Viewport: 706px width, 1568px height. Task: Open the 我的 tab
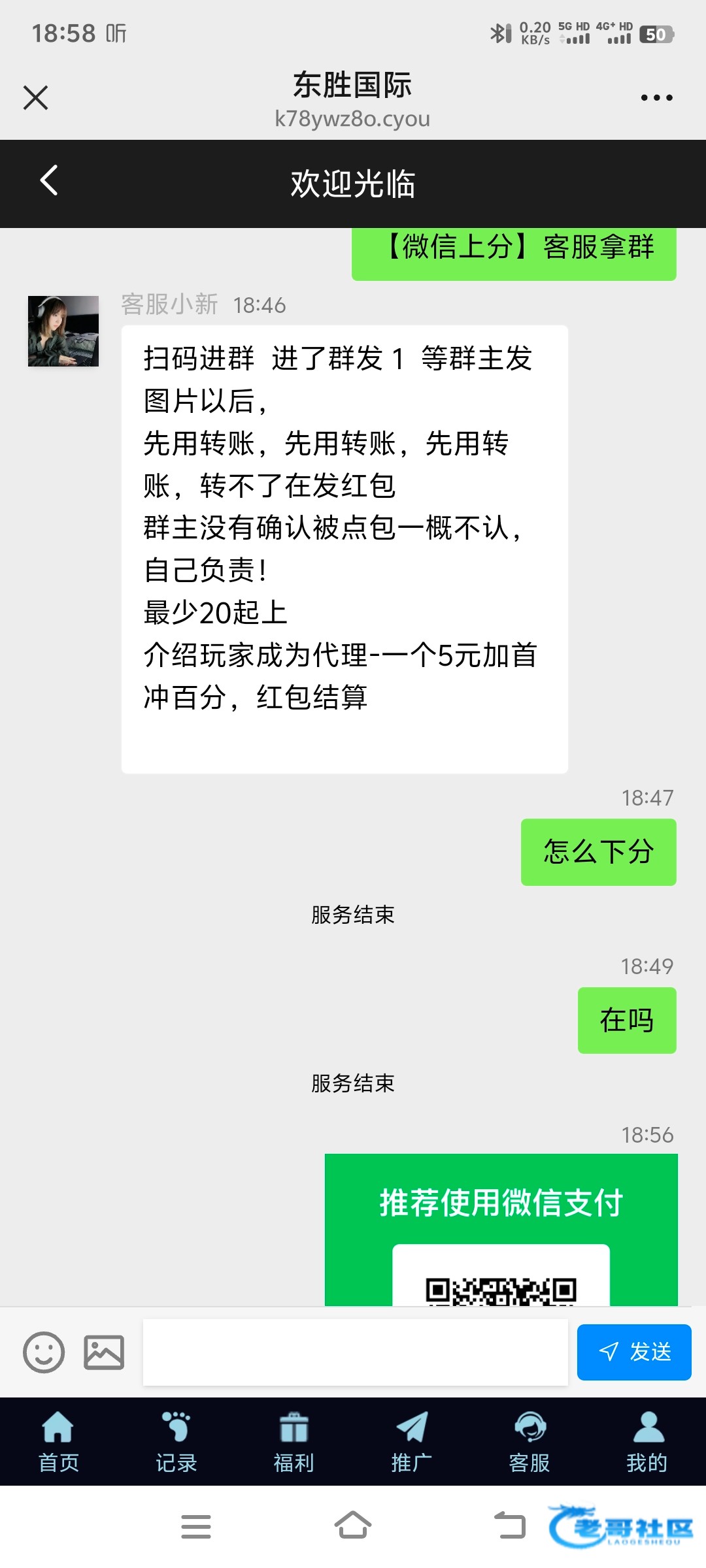647,1443
